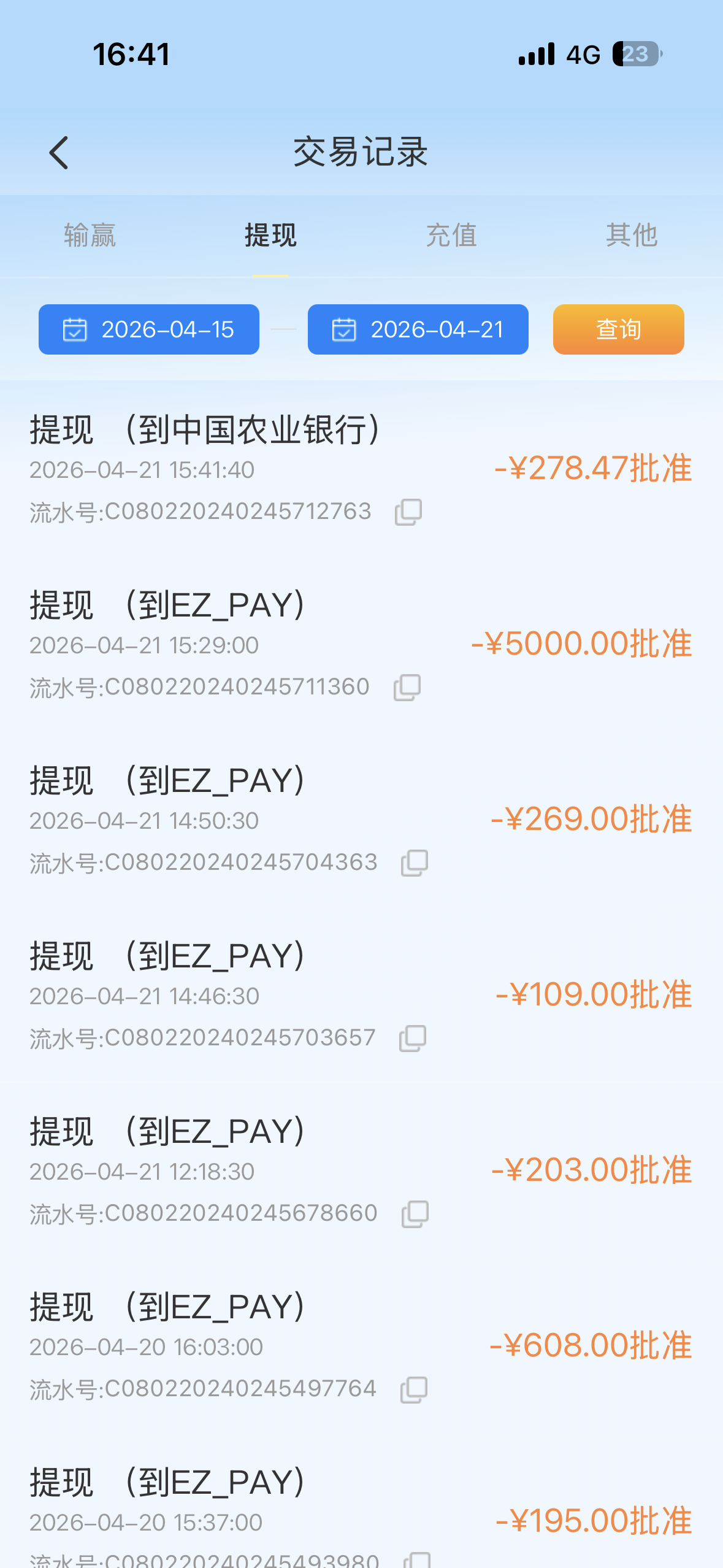Copy serial number C080220240245497764
Image resolution: width=723 pixels, height=1568 pixels.
click(414, 1389)
